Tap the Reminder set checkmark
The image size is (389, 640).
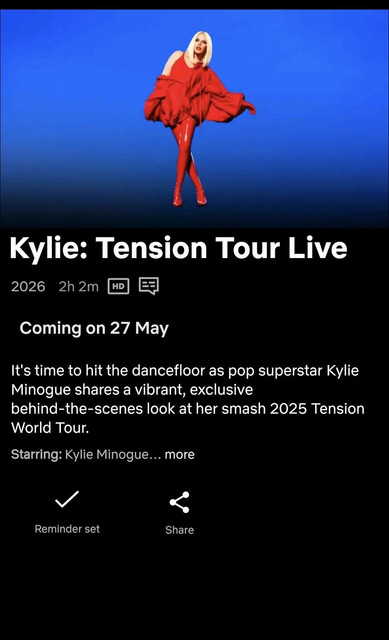point(67,499)
